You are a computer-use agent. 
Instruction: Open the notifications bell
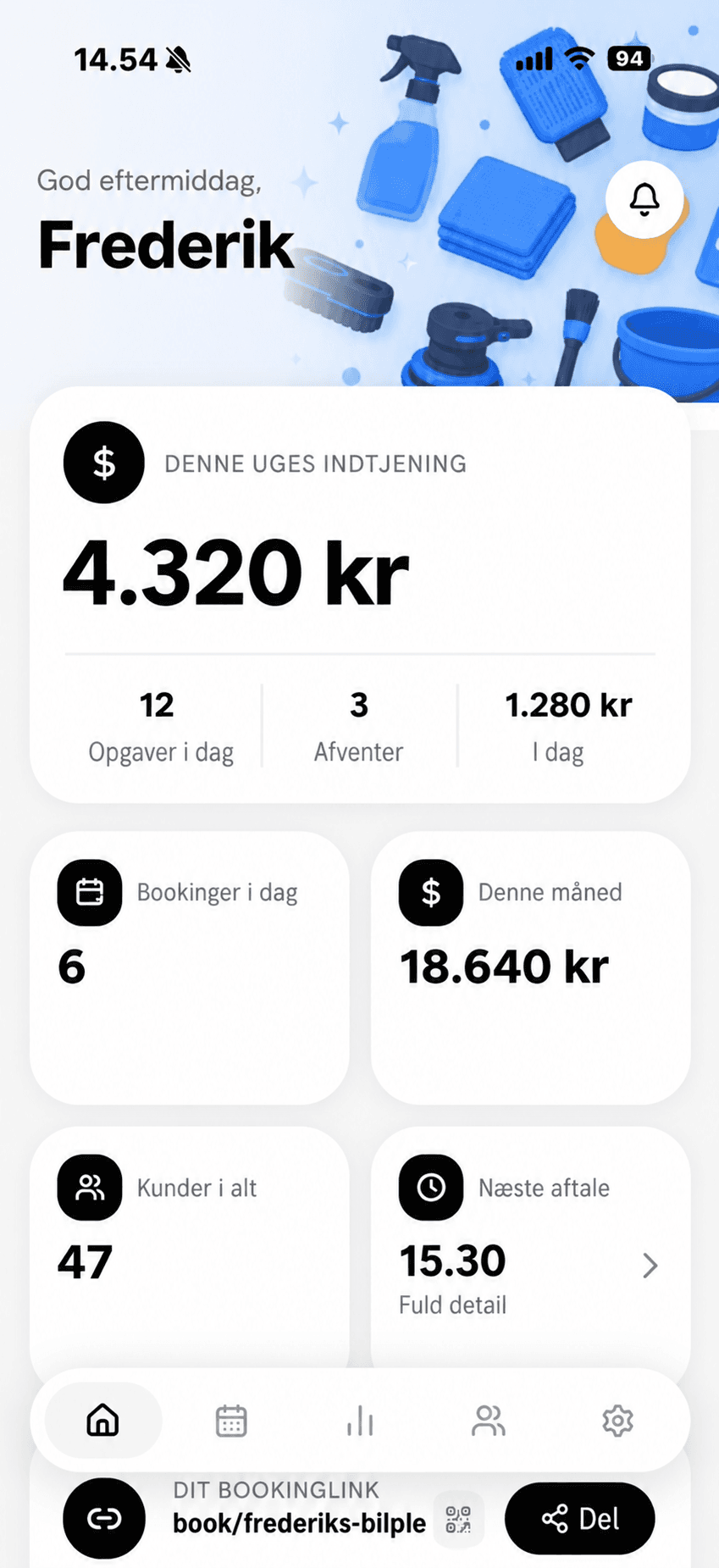coord(644,200)
